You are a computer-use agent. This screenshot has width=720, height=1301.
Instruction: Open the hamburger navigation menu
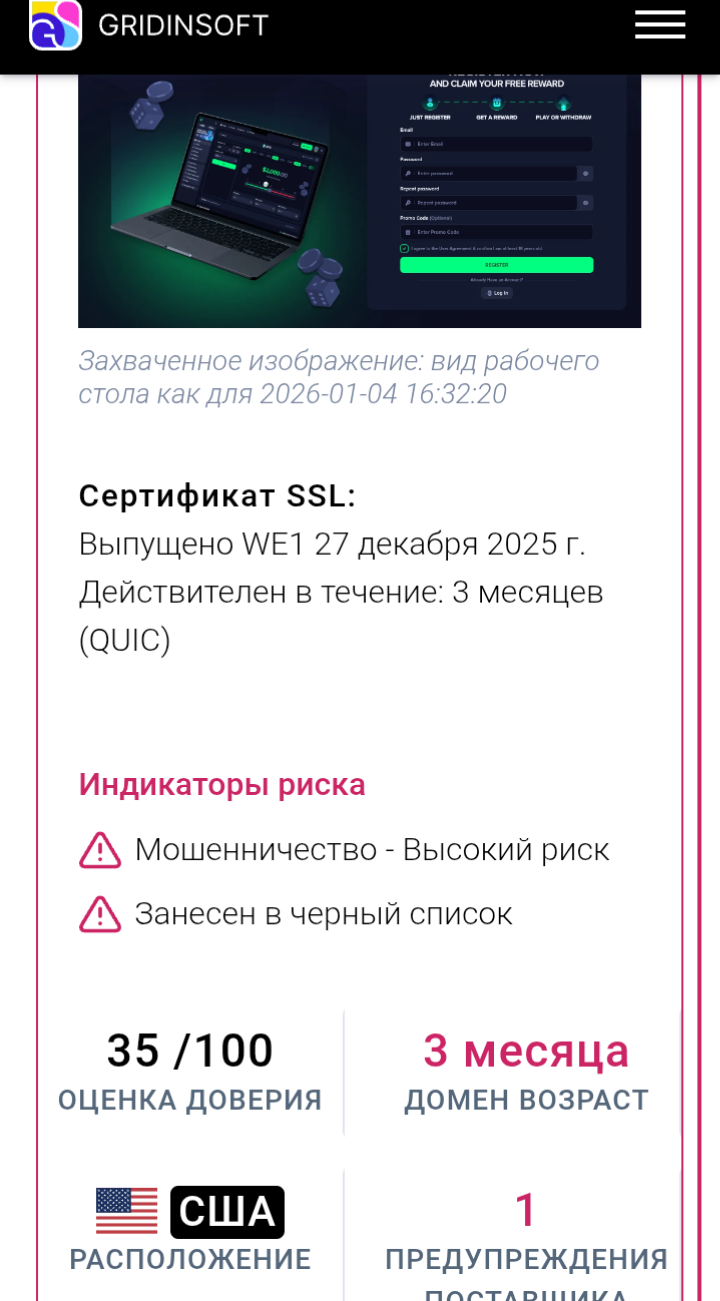click(659, 25)
